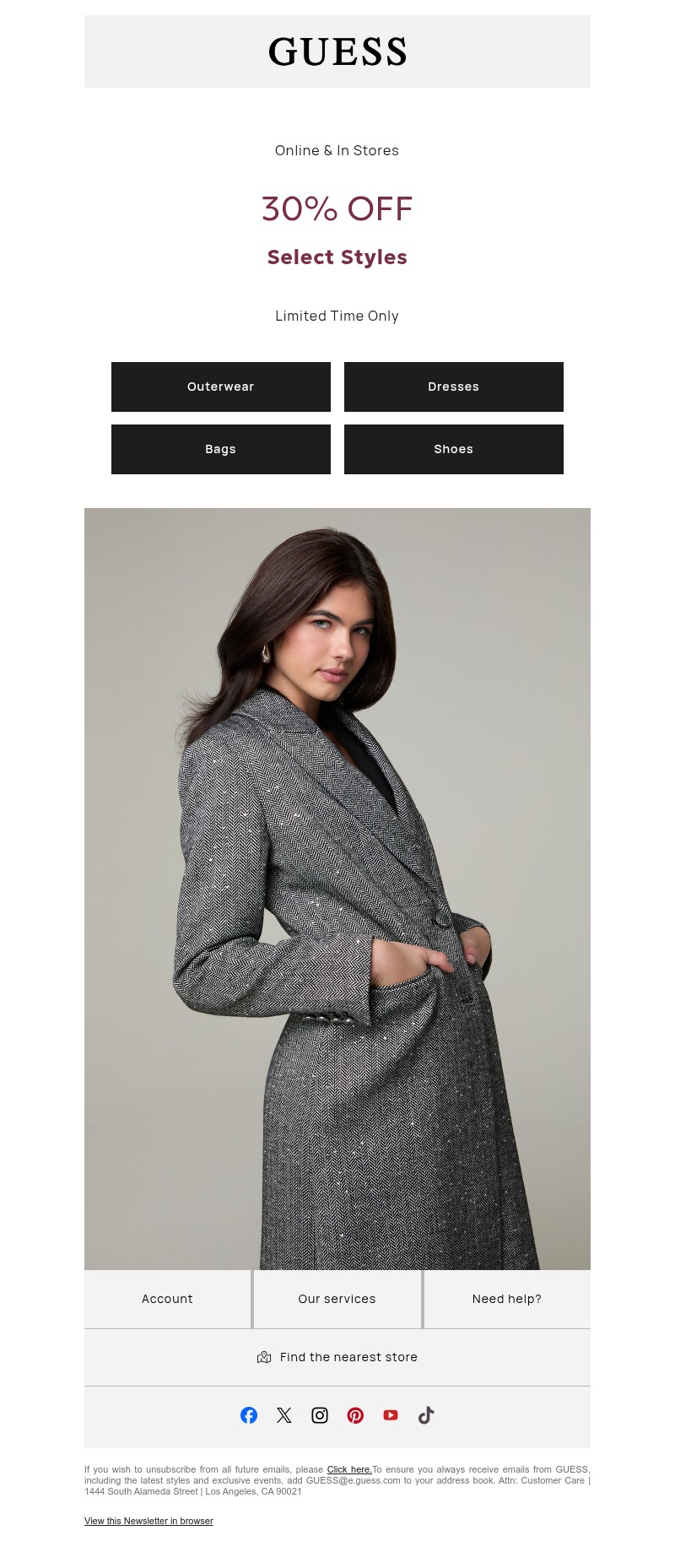The height and width of the screenshot is (1568, 675).
Task: Open the X (Twitter) profile
Action: pos(284,1415)
